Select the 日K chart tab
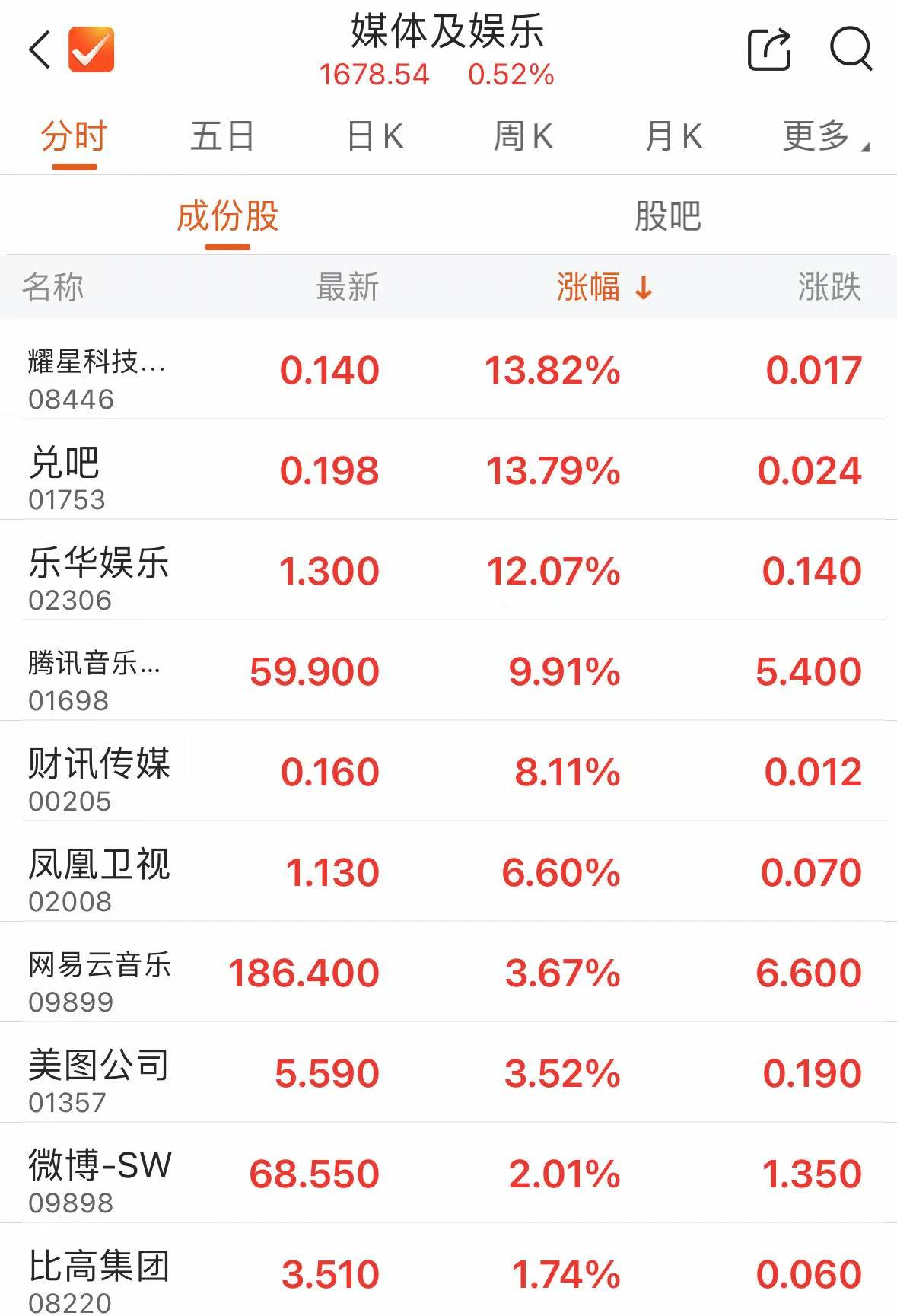The image size is (897, 1316). coord(374,137)
